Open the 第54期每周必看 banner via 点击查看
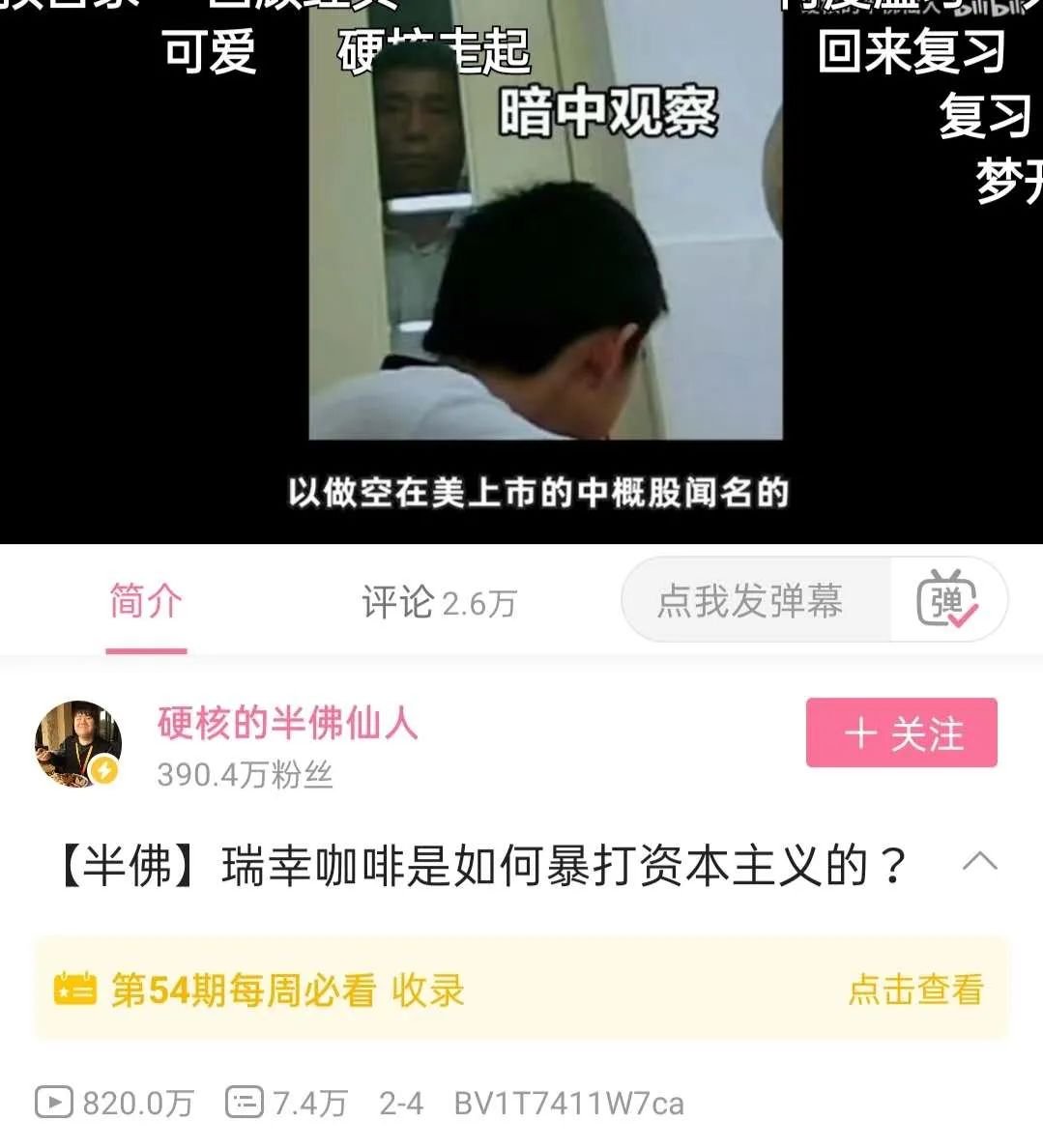The image size is (1043, 1148). (914, 990)
